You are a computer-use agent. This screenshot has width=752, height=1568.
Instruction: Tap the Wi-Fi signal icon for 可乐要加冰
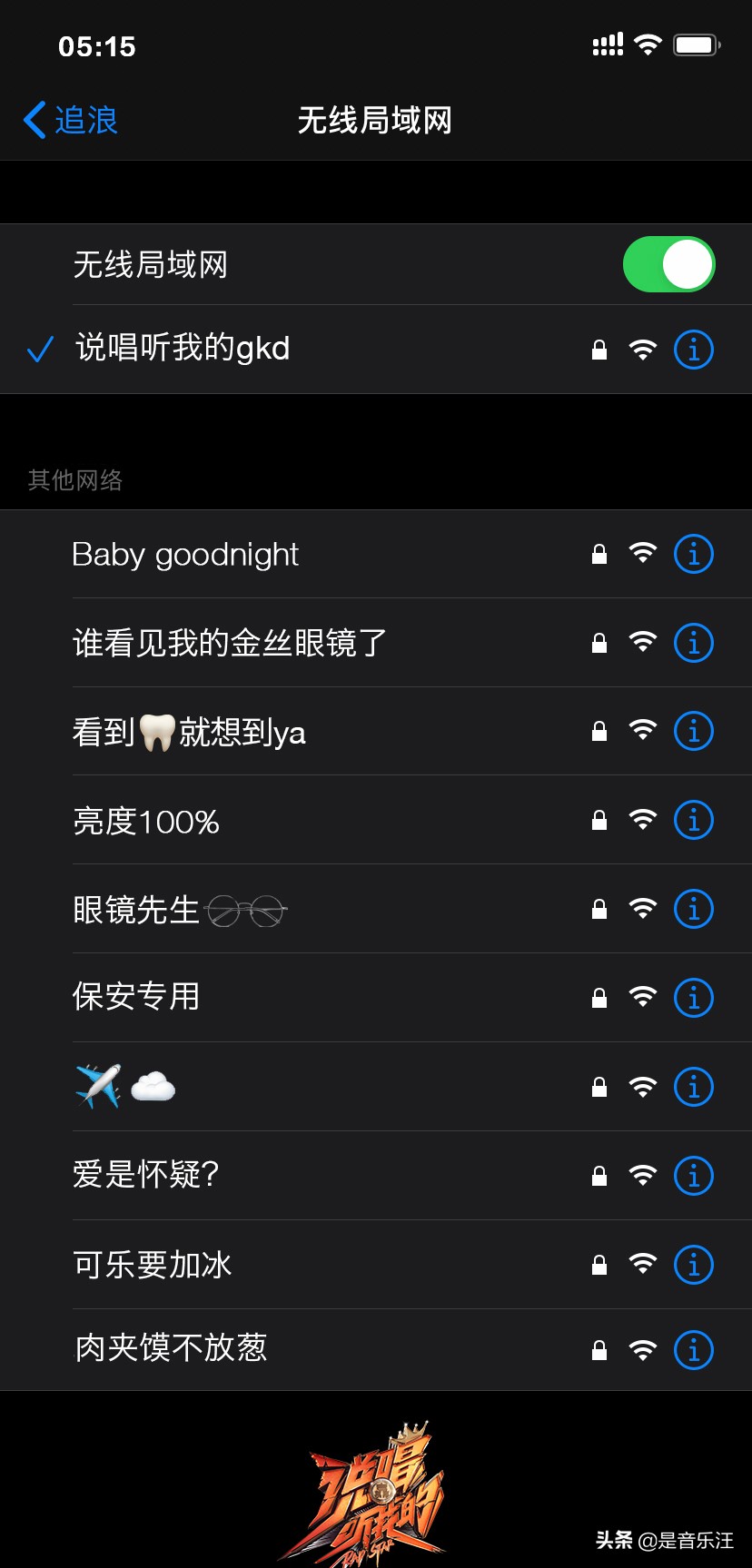tap(643, 1263)
